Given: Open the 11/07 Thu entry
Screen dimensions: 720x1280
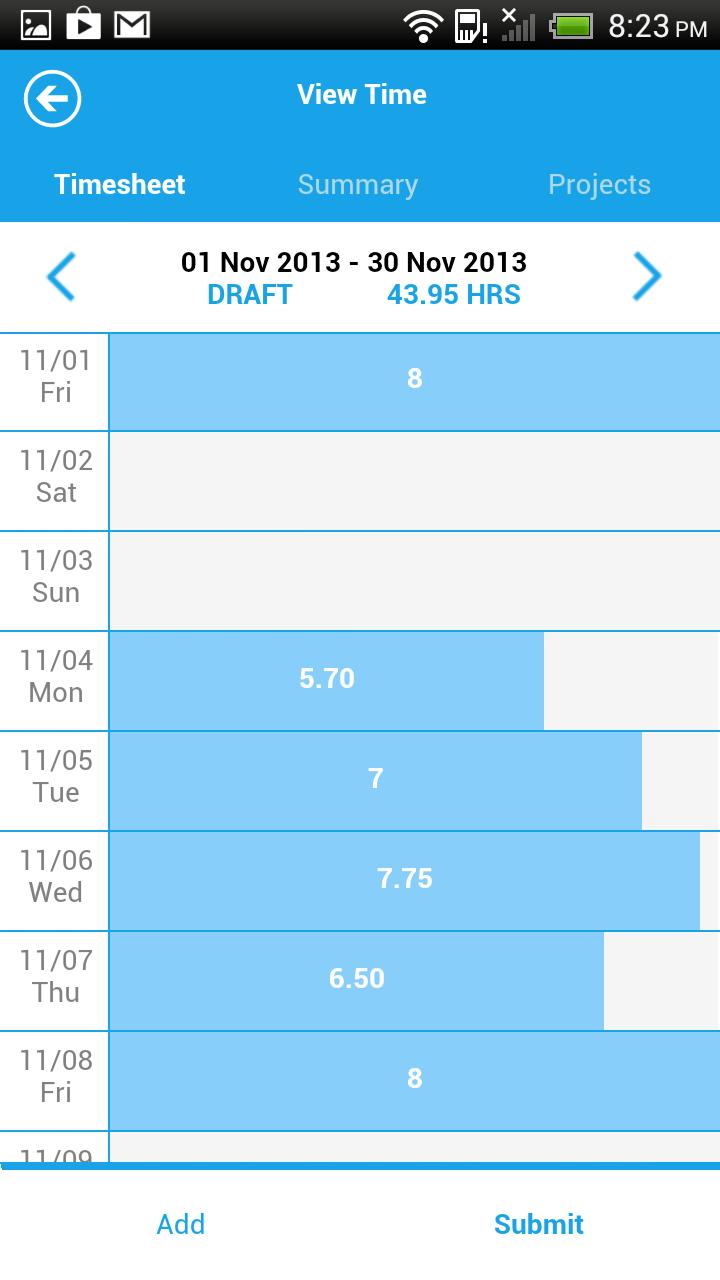Looking at the screenshot, I should click(357, 980).
